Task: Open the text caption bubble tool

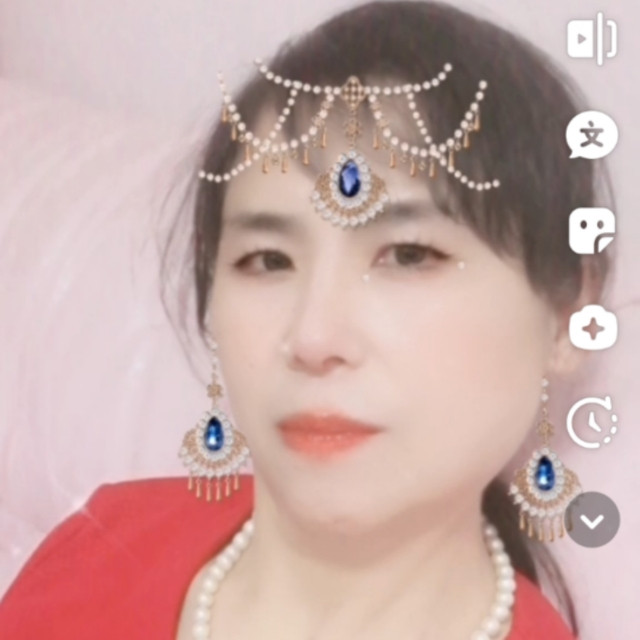Action: [592, 135]
